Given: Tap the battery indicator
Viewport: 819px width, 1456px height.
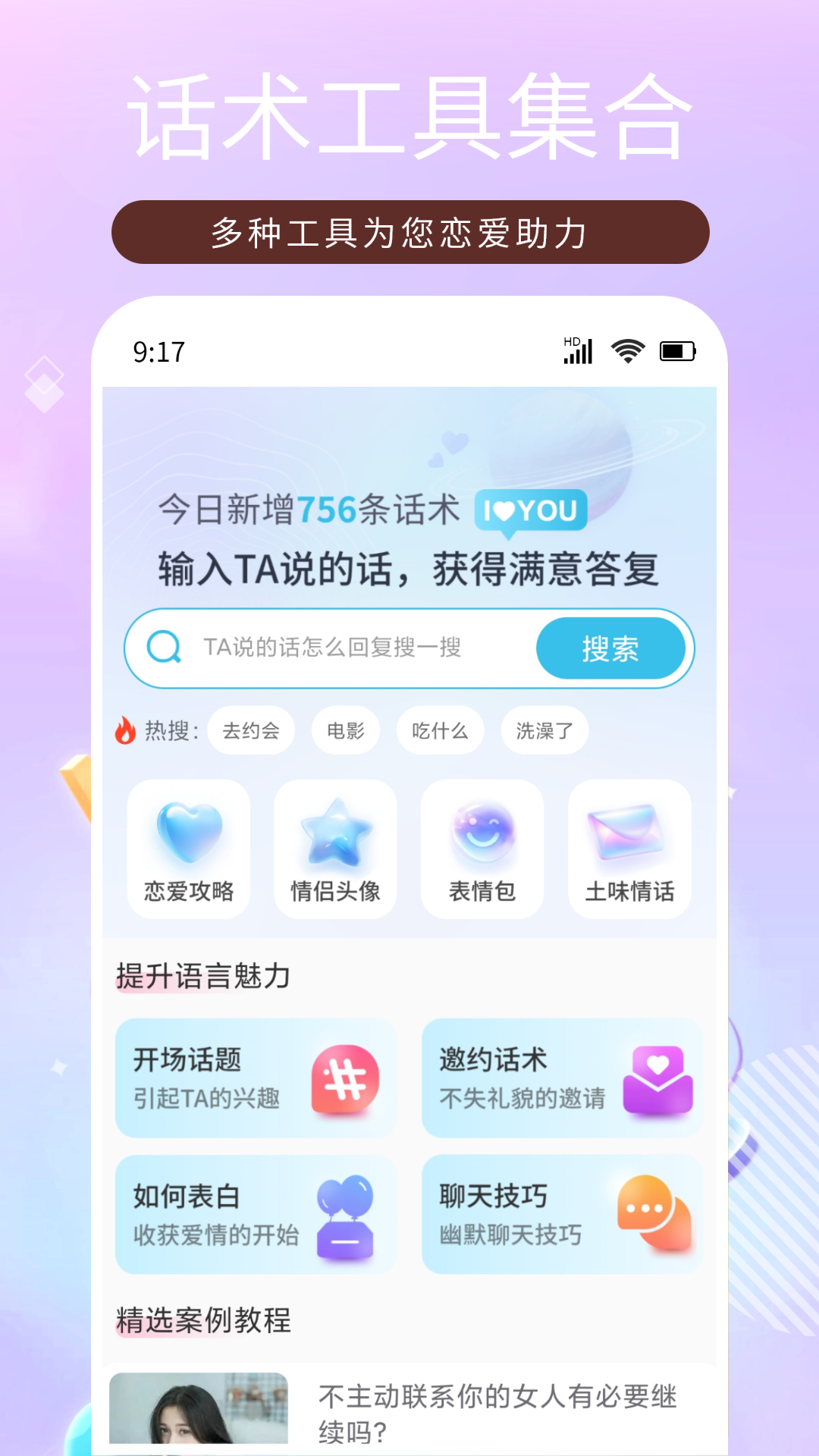Looking at the screenshot, I should click(x=677, y=350).
